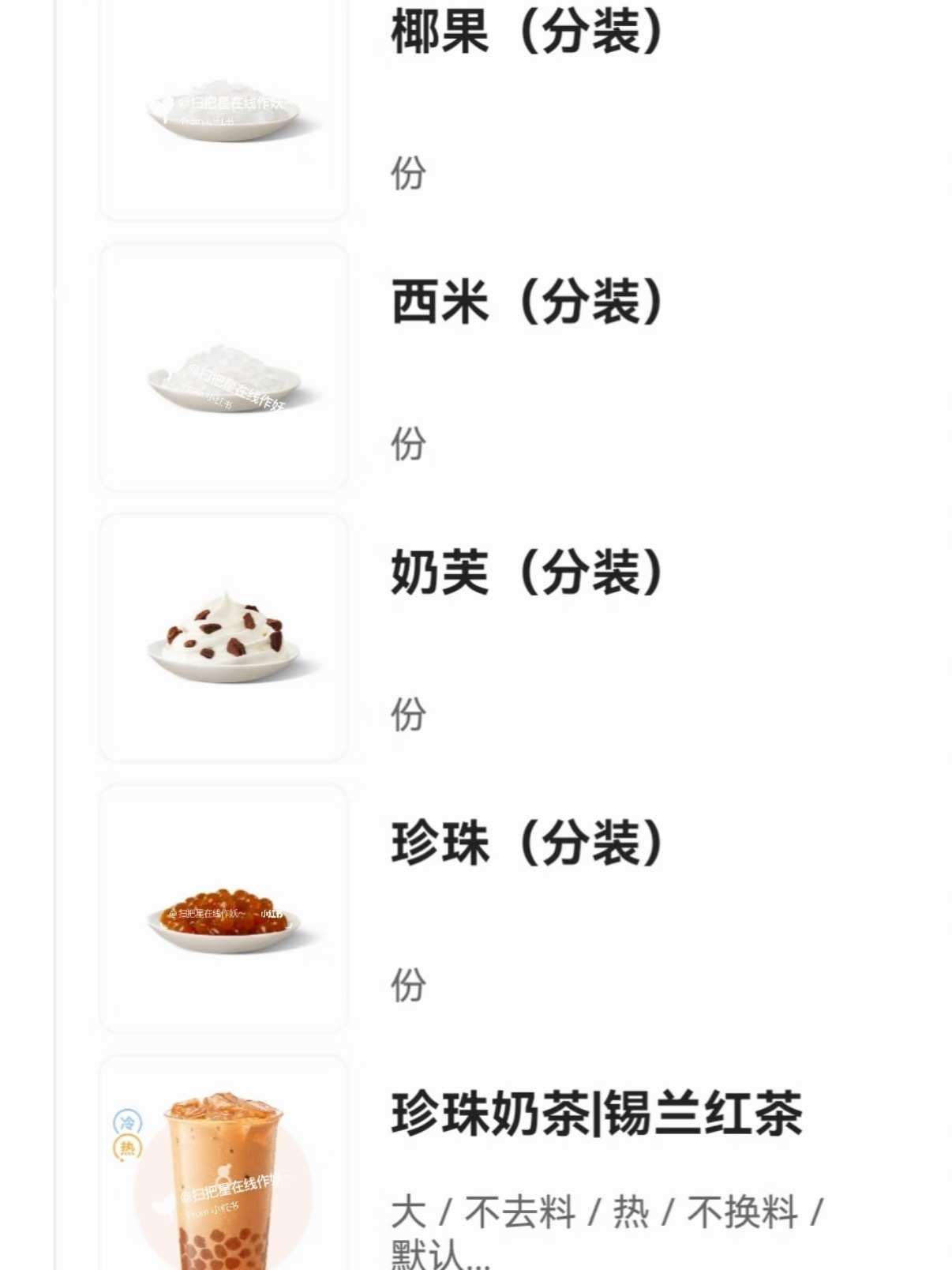This screenshot has width=952, height=1270.
Task: Open the 珍珠（分装）product image
Action: pyautogui.click(x=223, y=912)
